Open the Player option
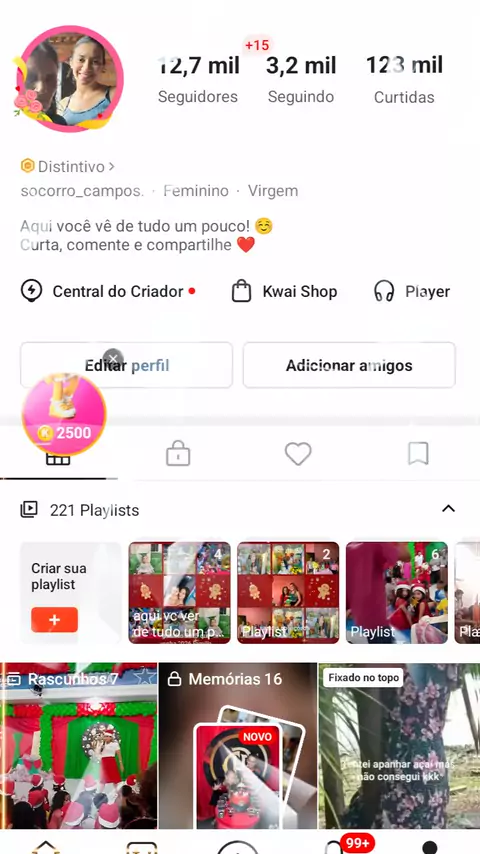480x854 pixels. pos(412,291)
